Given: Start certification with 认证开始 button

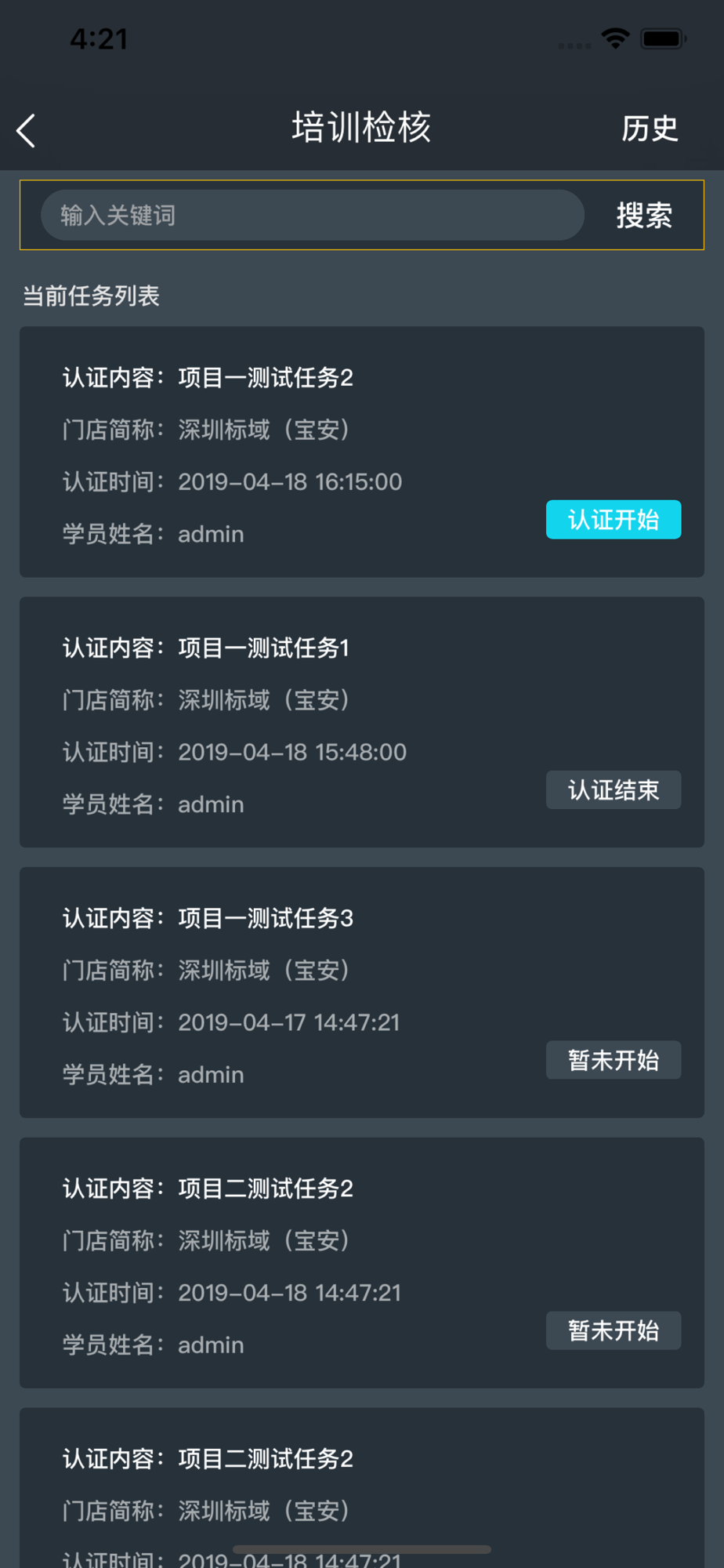Looking at the screenshot, I should coord(614,519).
